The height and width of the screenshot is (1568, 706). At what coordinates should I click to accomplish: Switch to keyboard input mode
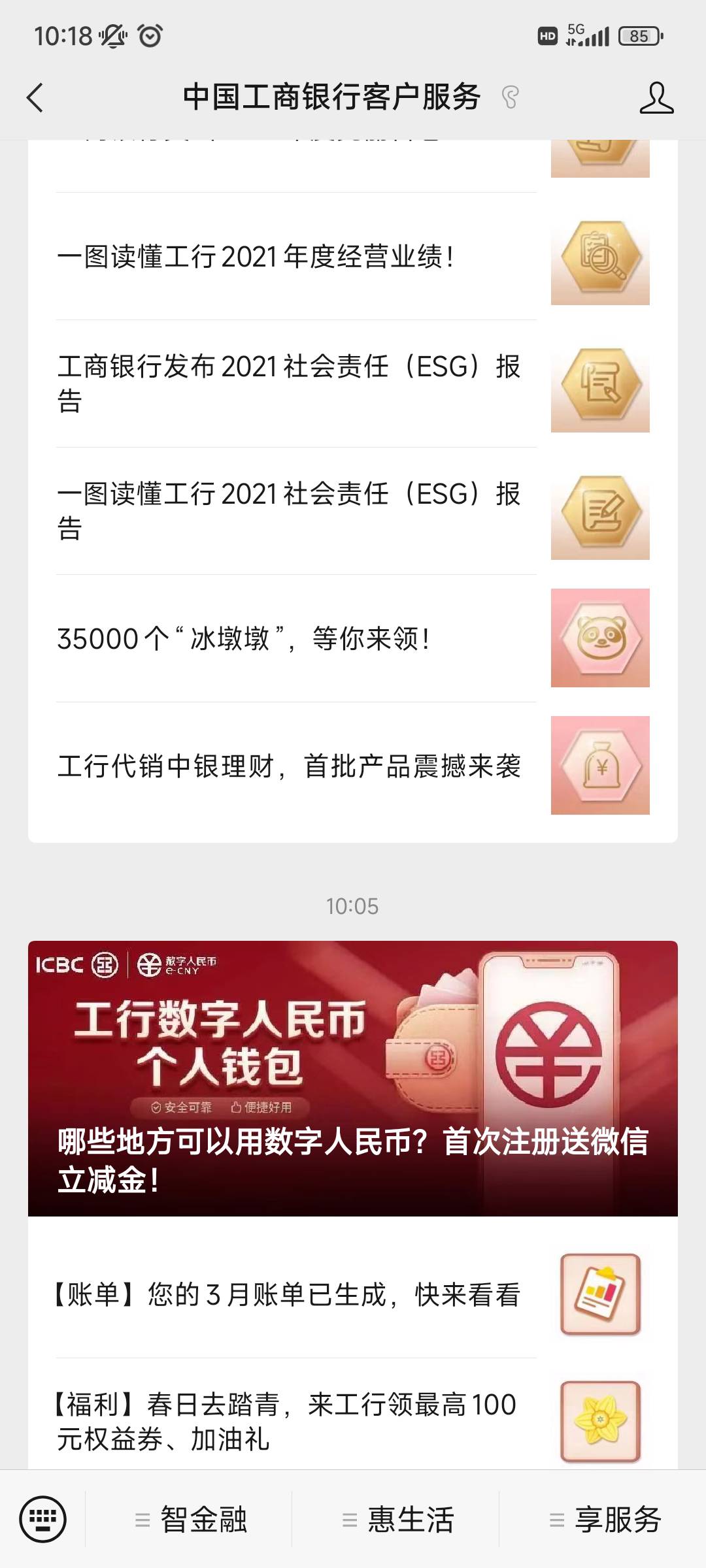pyautogui.click(x=43, y=1518)
